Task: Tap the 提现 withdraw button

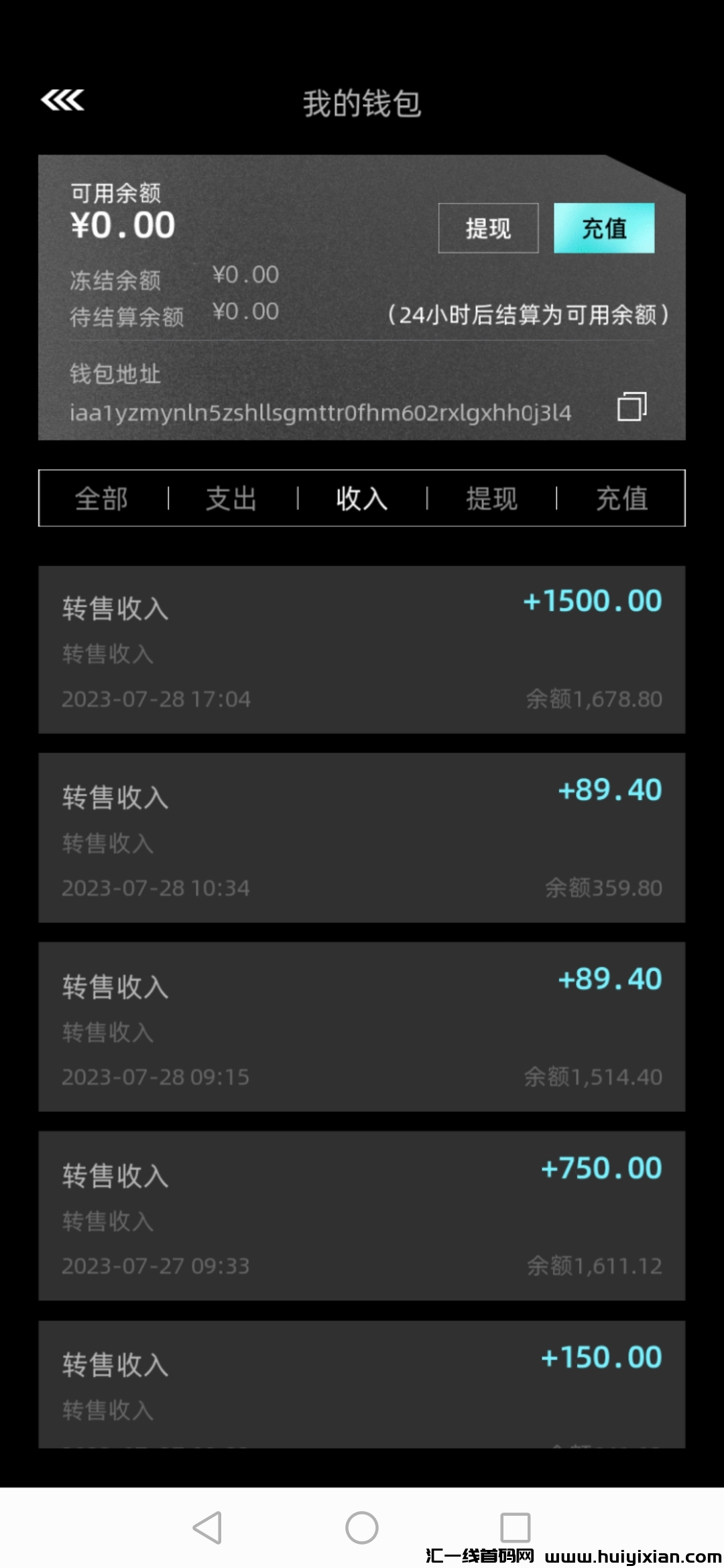Action: coord(487,228)
